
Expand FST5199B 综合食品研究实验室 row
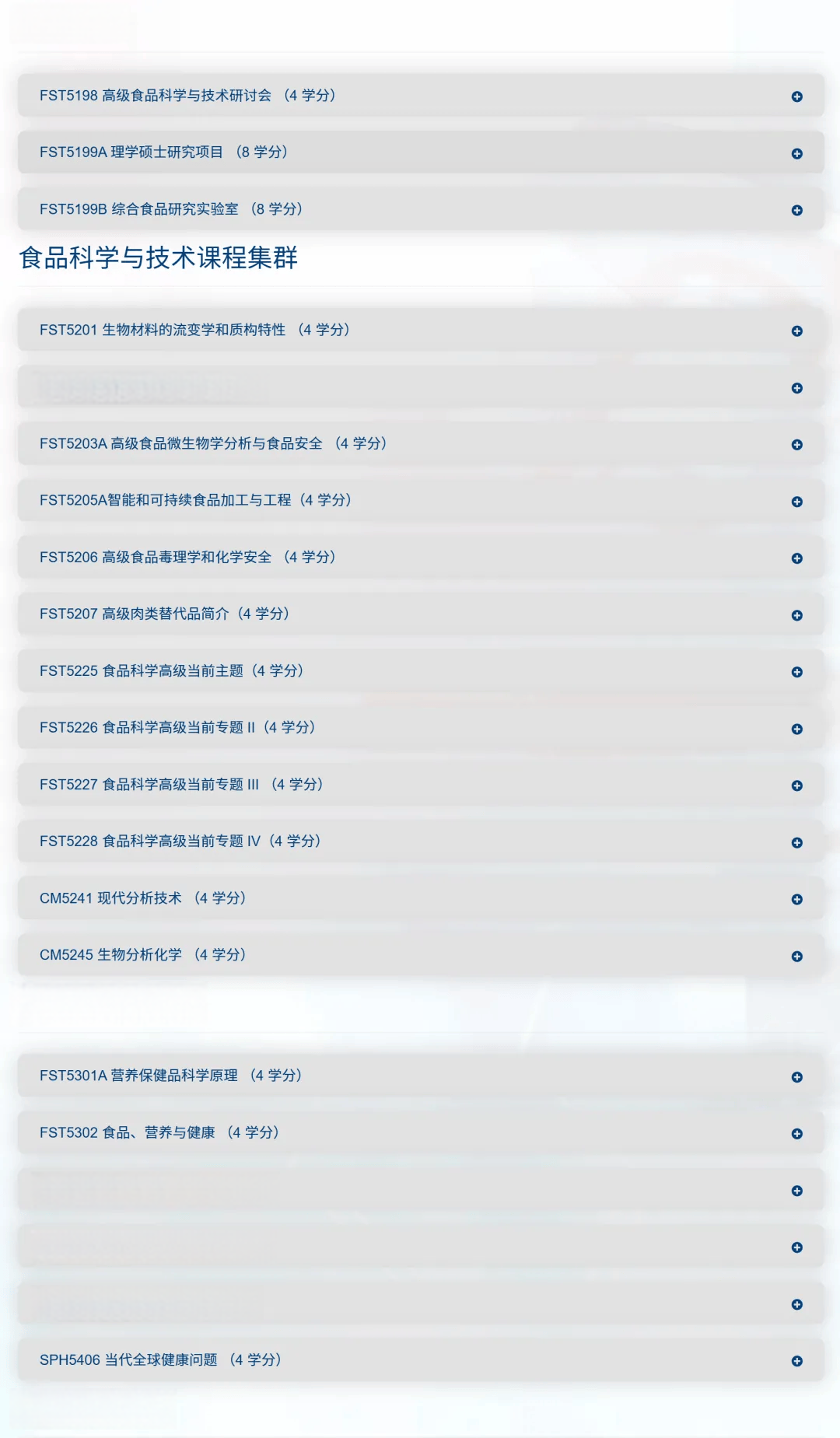[420, 209]
